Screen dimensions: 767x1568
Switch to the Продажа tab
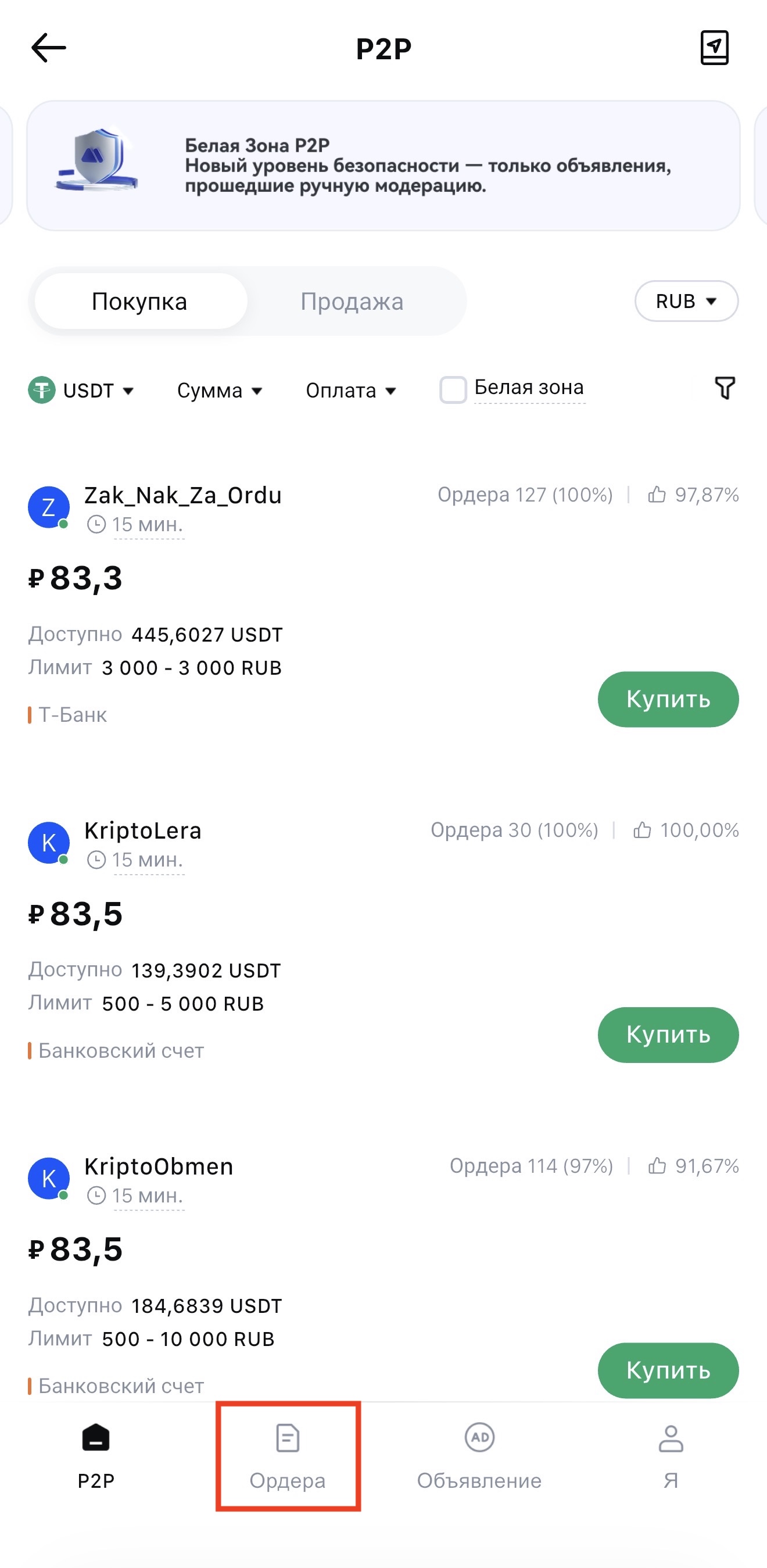[x=352, y=301]
